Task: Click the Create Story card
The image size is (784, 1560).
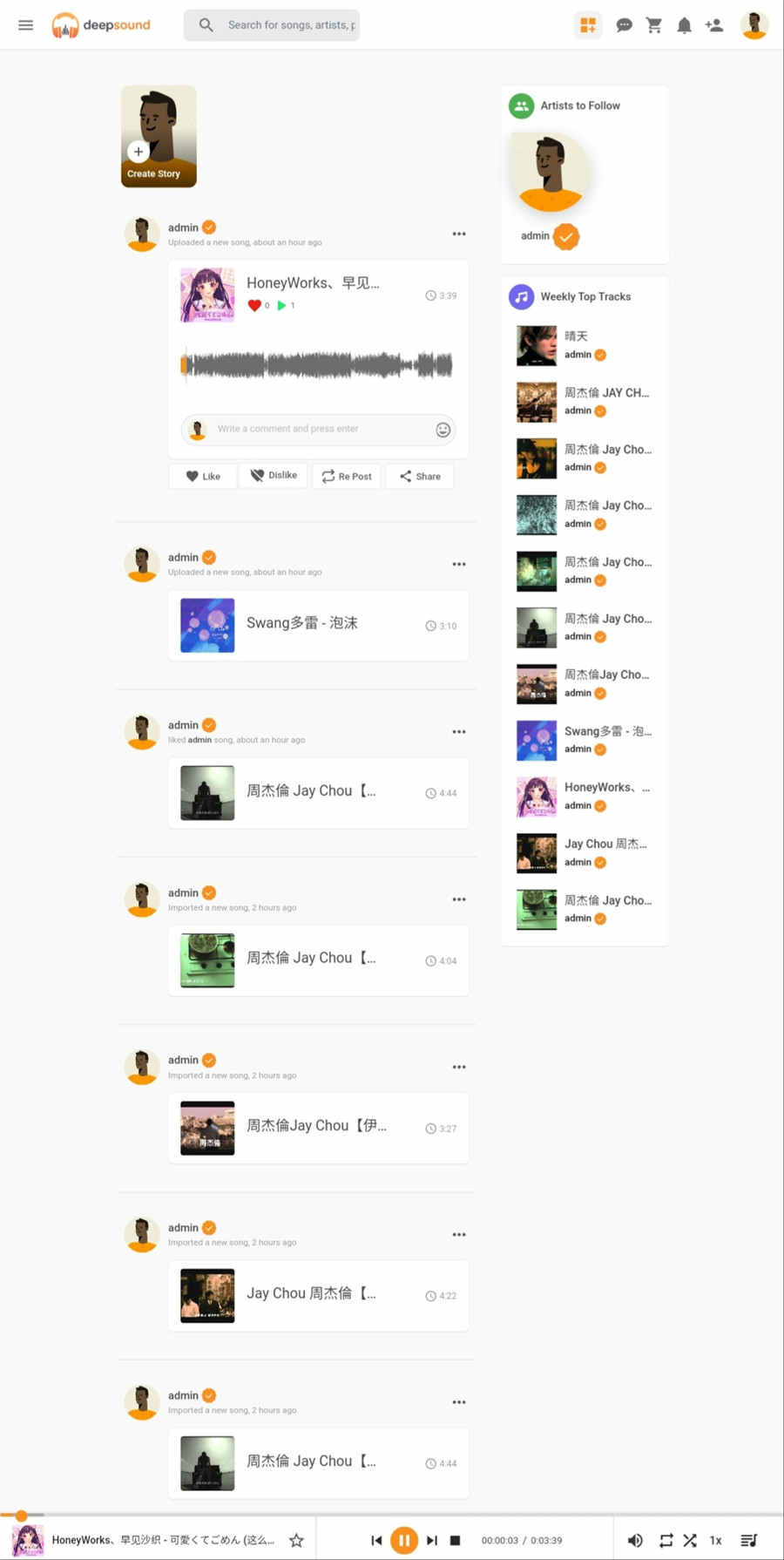Action: point(158,136)
